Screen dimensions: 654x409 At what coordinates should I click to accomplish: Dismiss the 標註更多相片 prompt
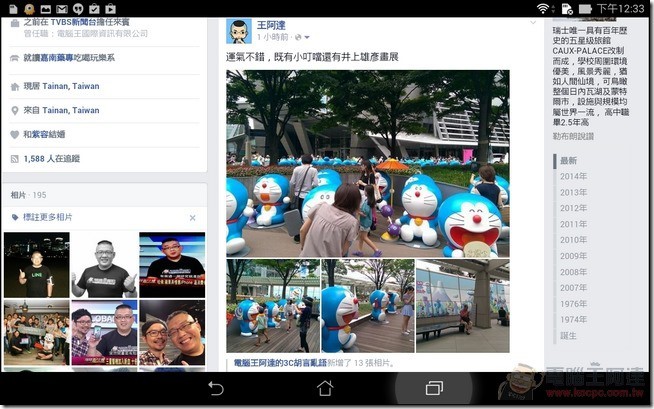(193, 217)
